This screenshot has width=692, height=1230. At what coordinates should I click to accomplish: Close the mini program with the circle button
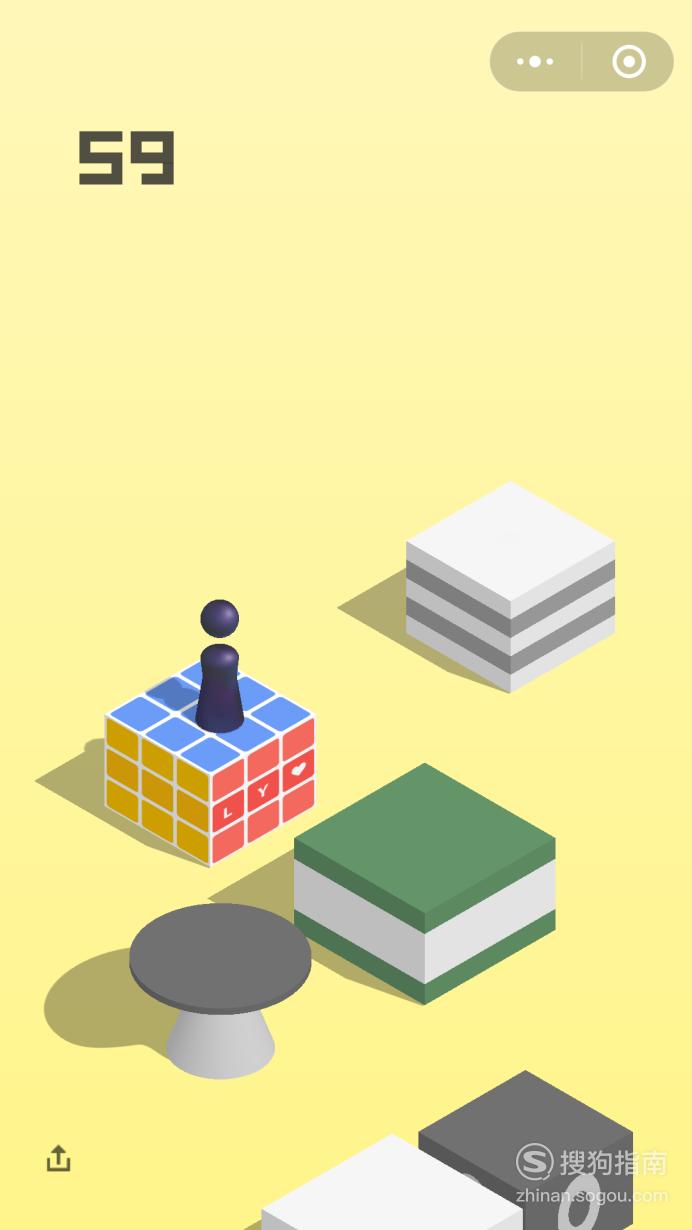[x=628, y=62]
